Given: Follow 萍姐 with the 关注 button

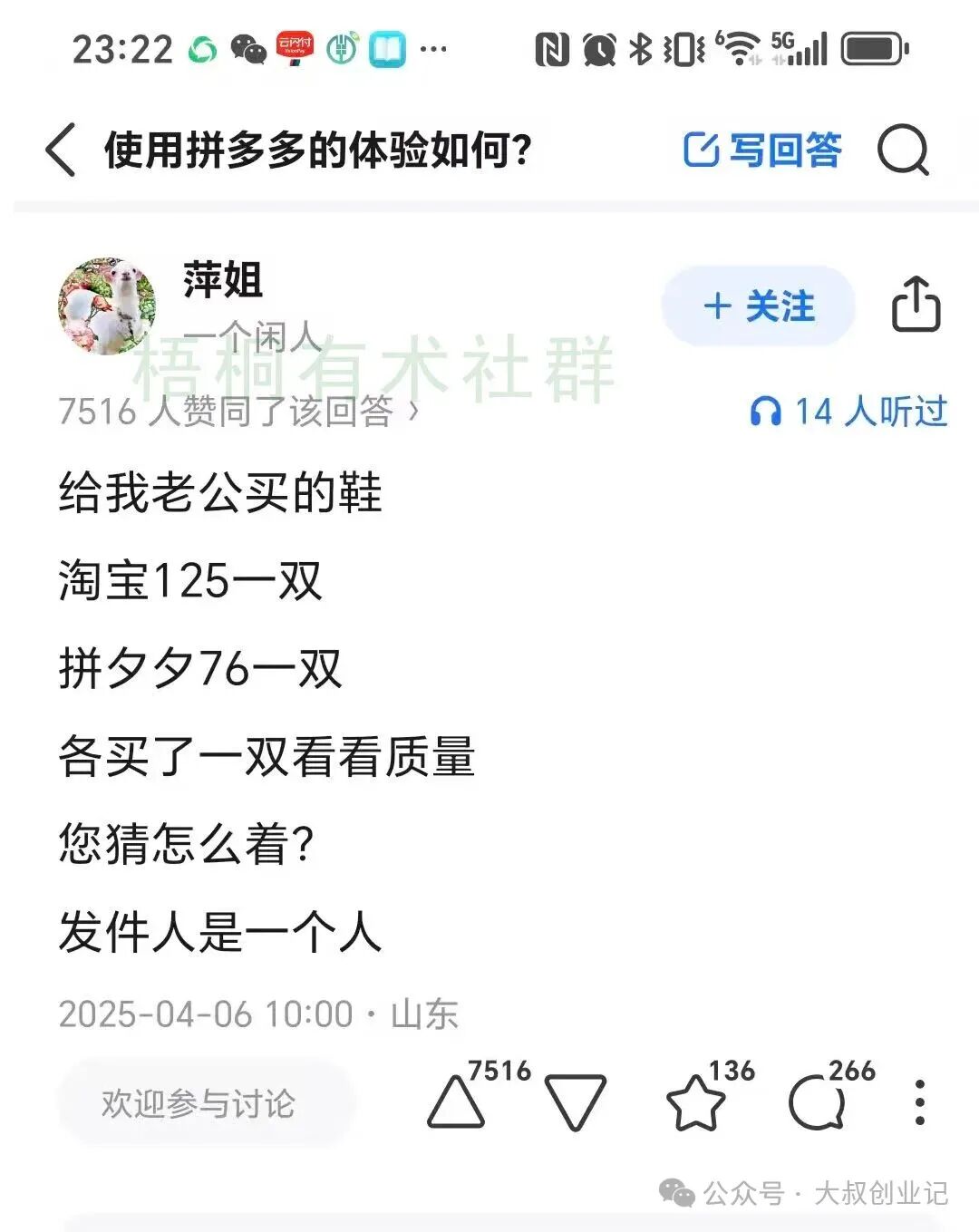Looking at the screenshot, I should click(x=759, y=306).
